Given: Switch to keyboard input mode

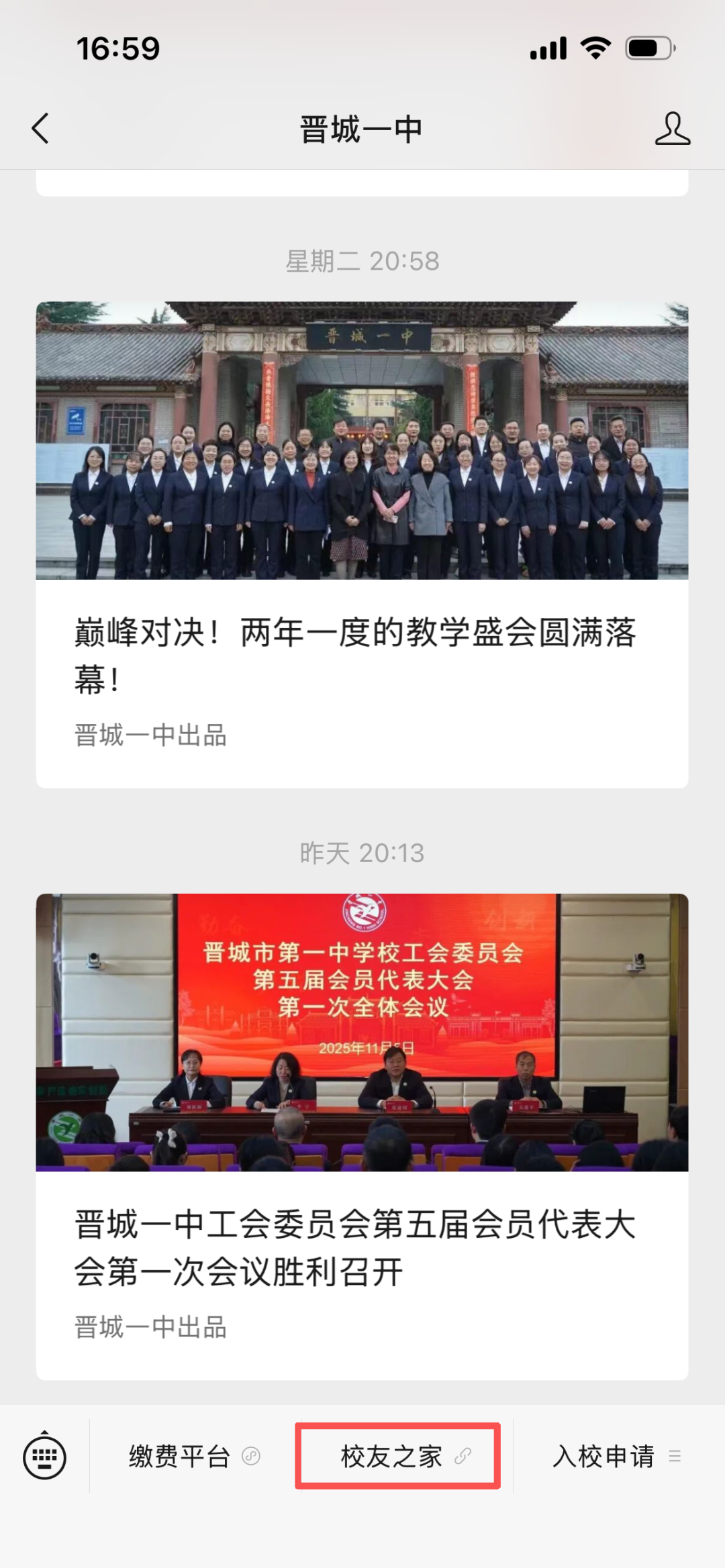Looking at the screenshot, I should [45, 1457].
